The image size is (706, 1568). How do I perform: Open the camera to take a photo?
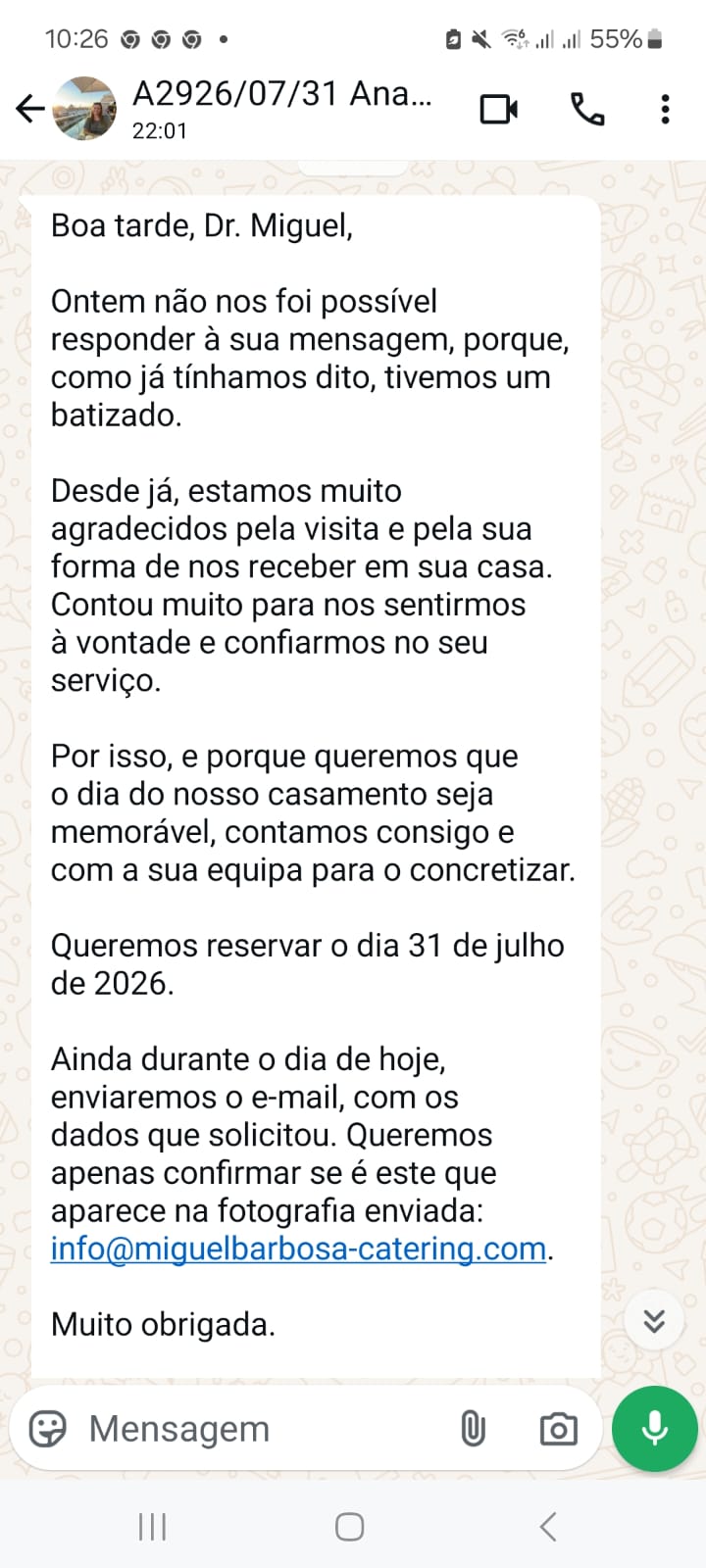(x=558, y=1429)
